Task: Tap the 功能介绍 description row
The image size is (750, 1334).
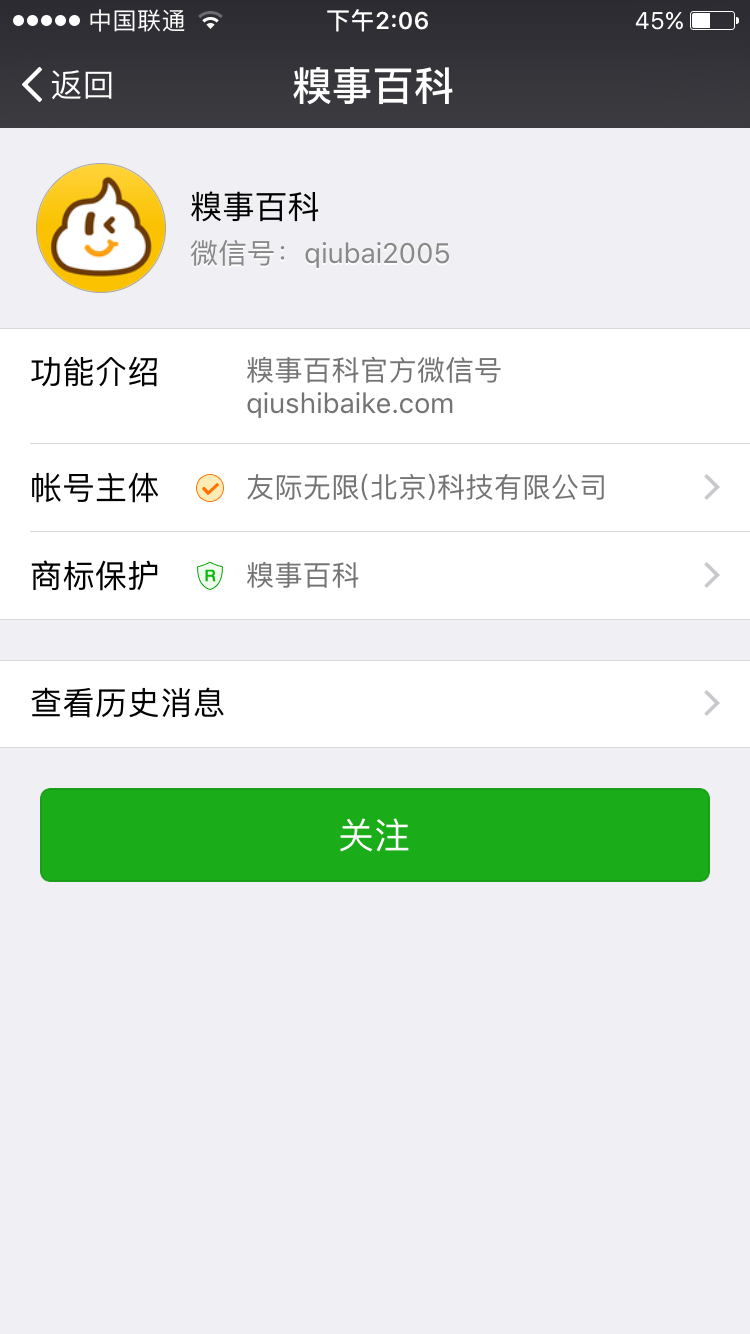Action: pos(95,372)
